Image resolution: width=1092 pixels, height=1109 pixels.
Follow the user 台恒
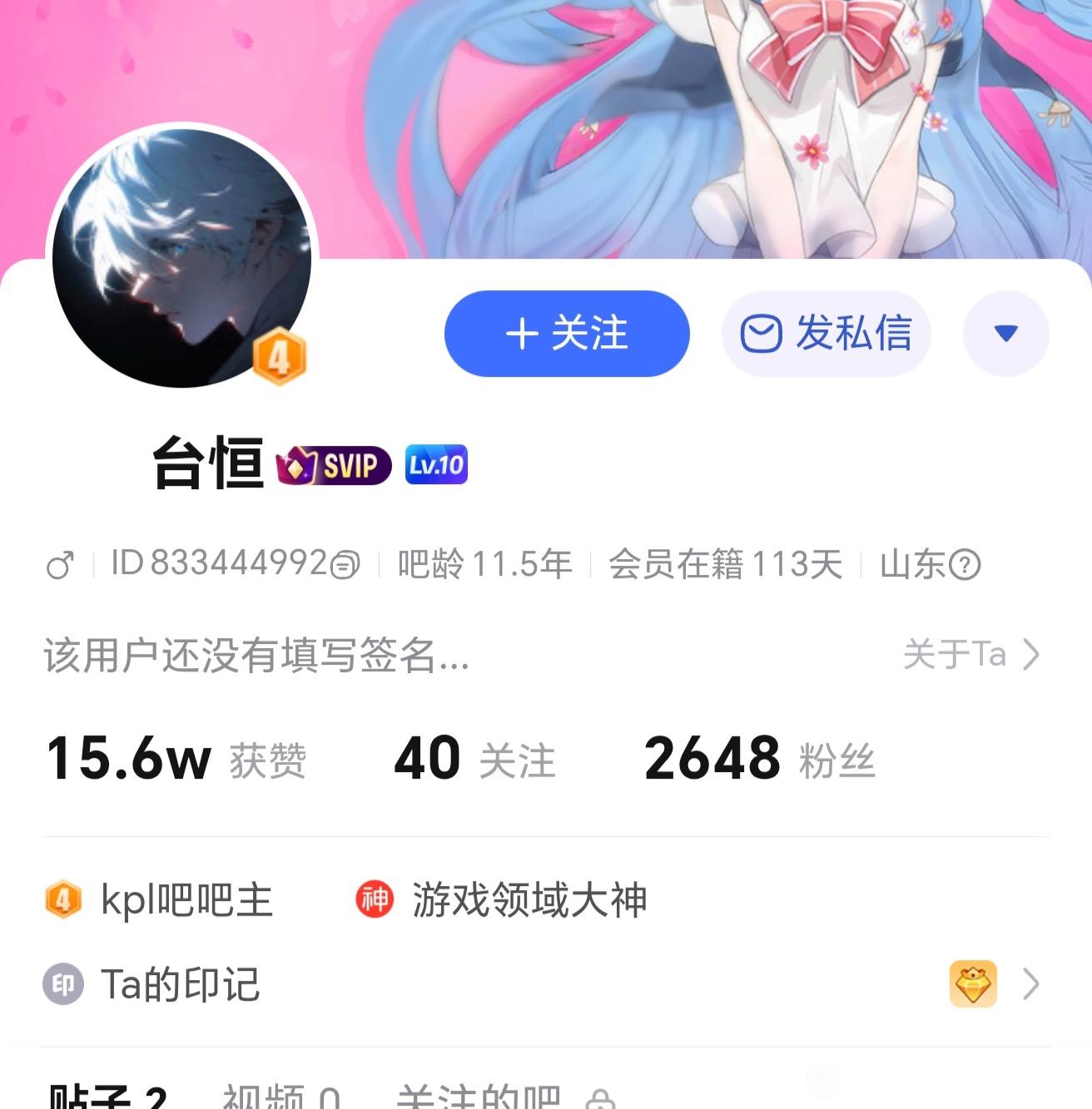(x=567, y=334)
